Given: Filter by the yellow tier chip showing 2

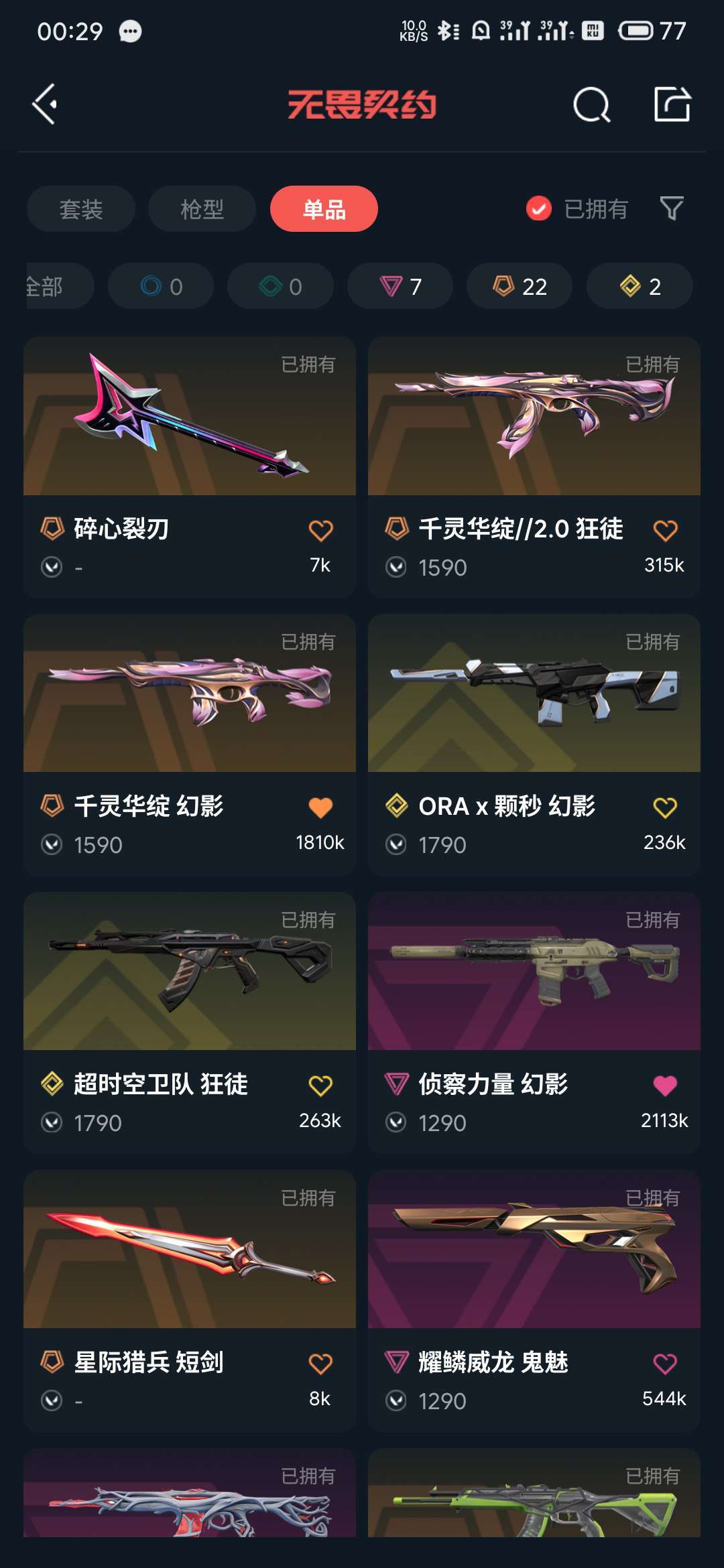Looking at the screenshot, I should [640, 286].
